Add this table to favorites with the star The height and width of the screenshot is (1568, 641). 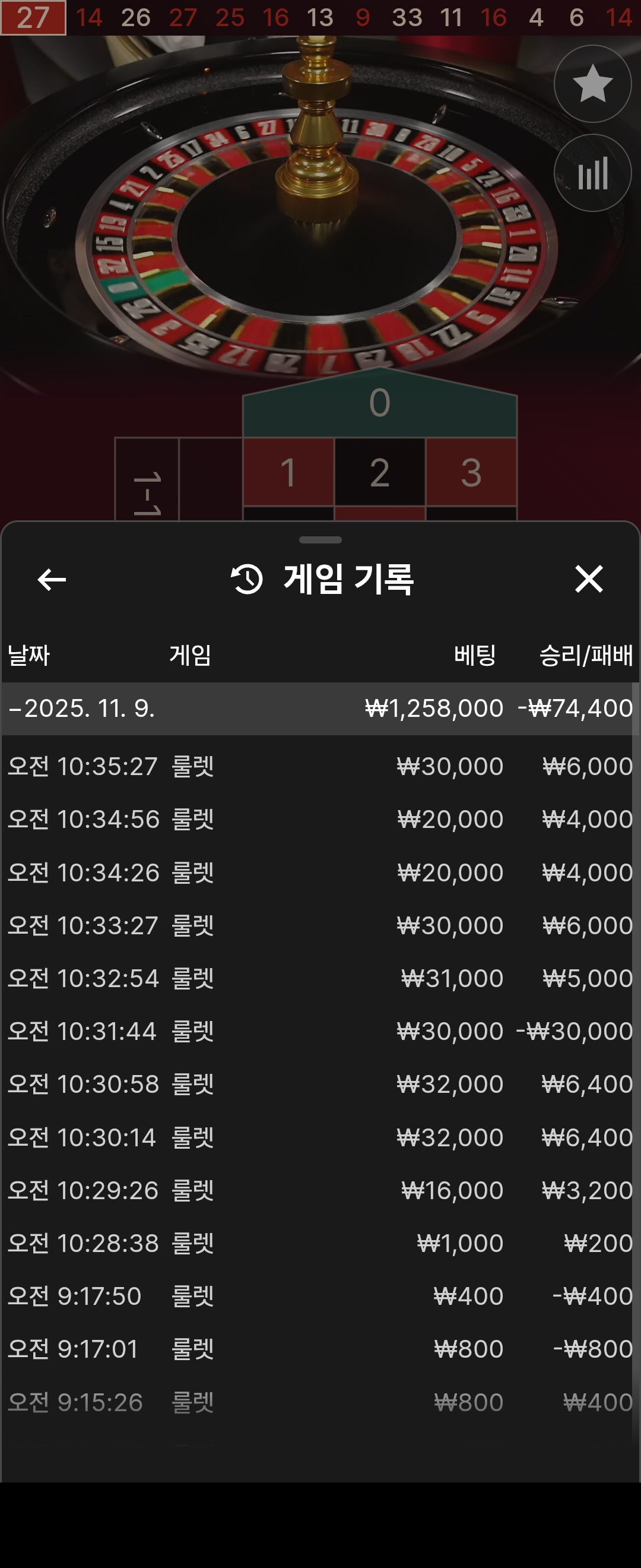[x=592, y=84]
